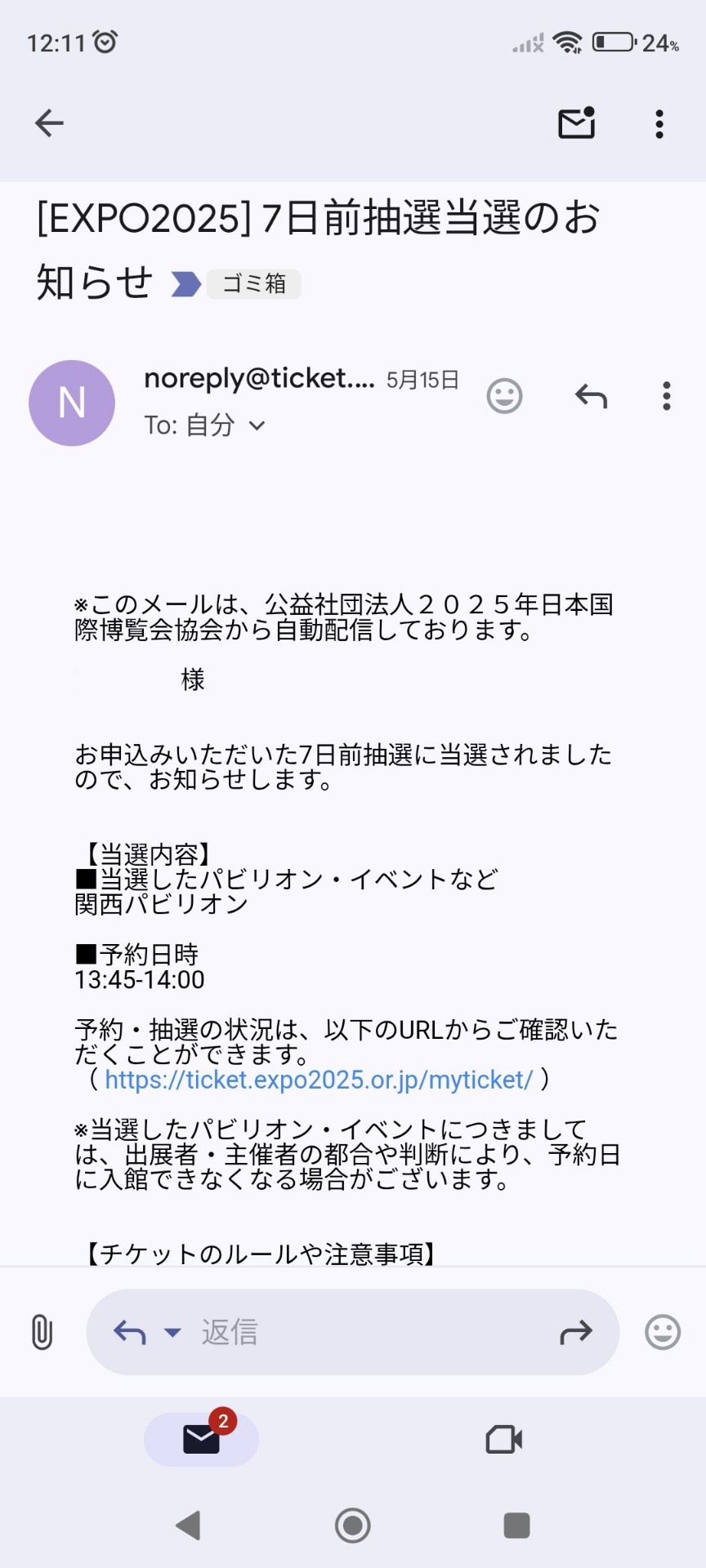Open the ticket.expo2025.or.jp/myticket link
706x1568 pixels.
pyautogui.click(x=319, y=1080)
